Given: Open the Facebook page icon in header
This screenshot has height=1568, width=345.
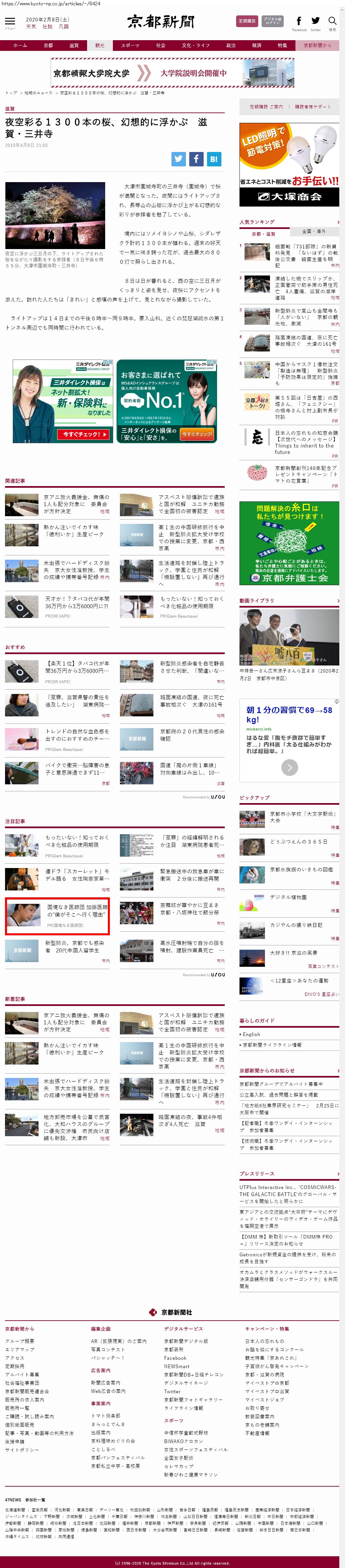Looking at the screenshot, I should (x=299, y=21).
